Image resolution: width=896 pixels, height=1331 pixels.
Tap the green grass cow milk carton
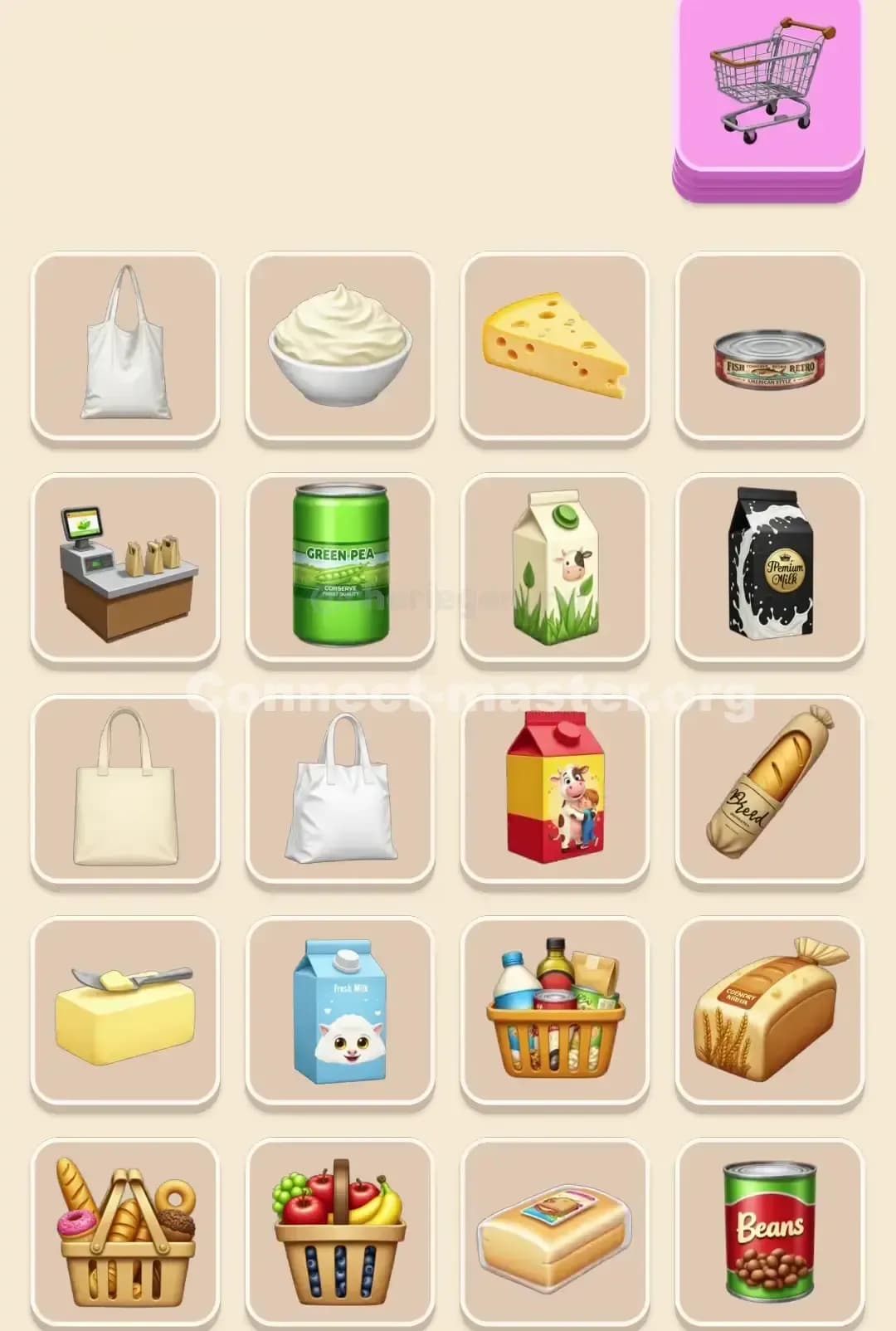(555, 568)
